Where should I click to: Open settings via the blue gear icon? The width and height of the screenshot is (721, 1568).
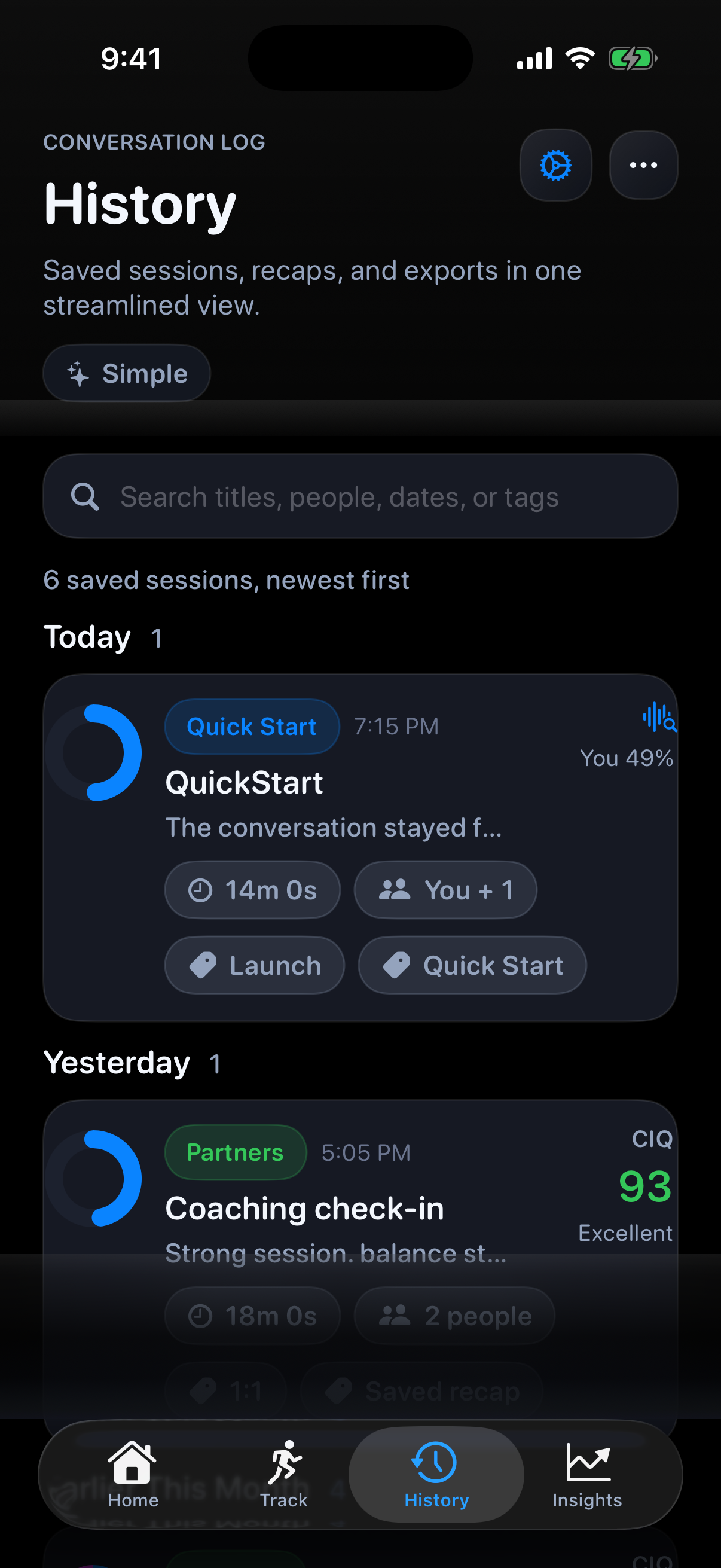555,165
